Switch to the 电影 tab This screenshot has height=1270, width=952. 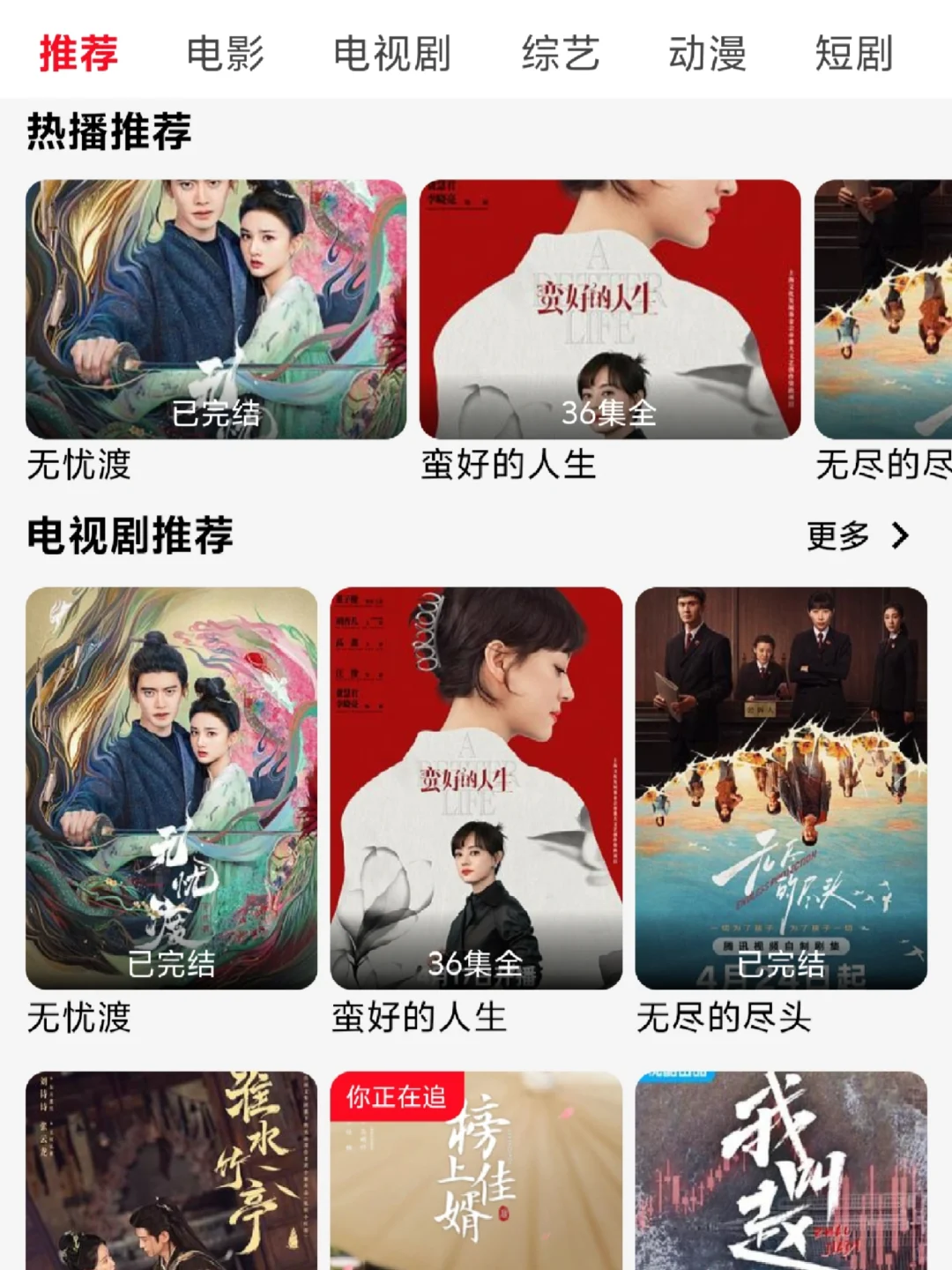pos(225,54)
